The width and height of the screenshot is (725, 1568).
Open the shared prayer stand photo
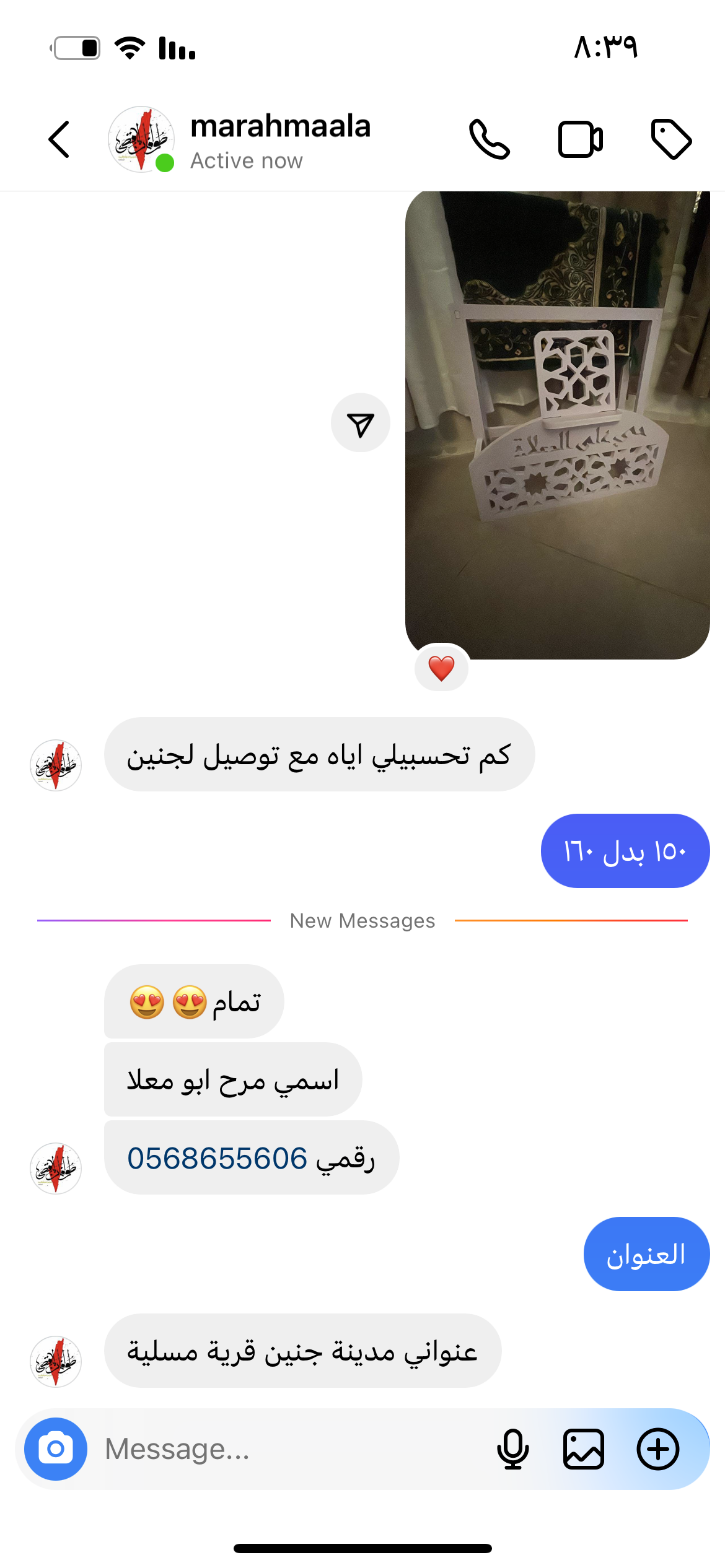[x=557, y=425]
